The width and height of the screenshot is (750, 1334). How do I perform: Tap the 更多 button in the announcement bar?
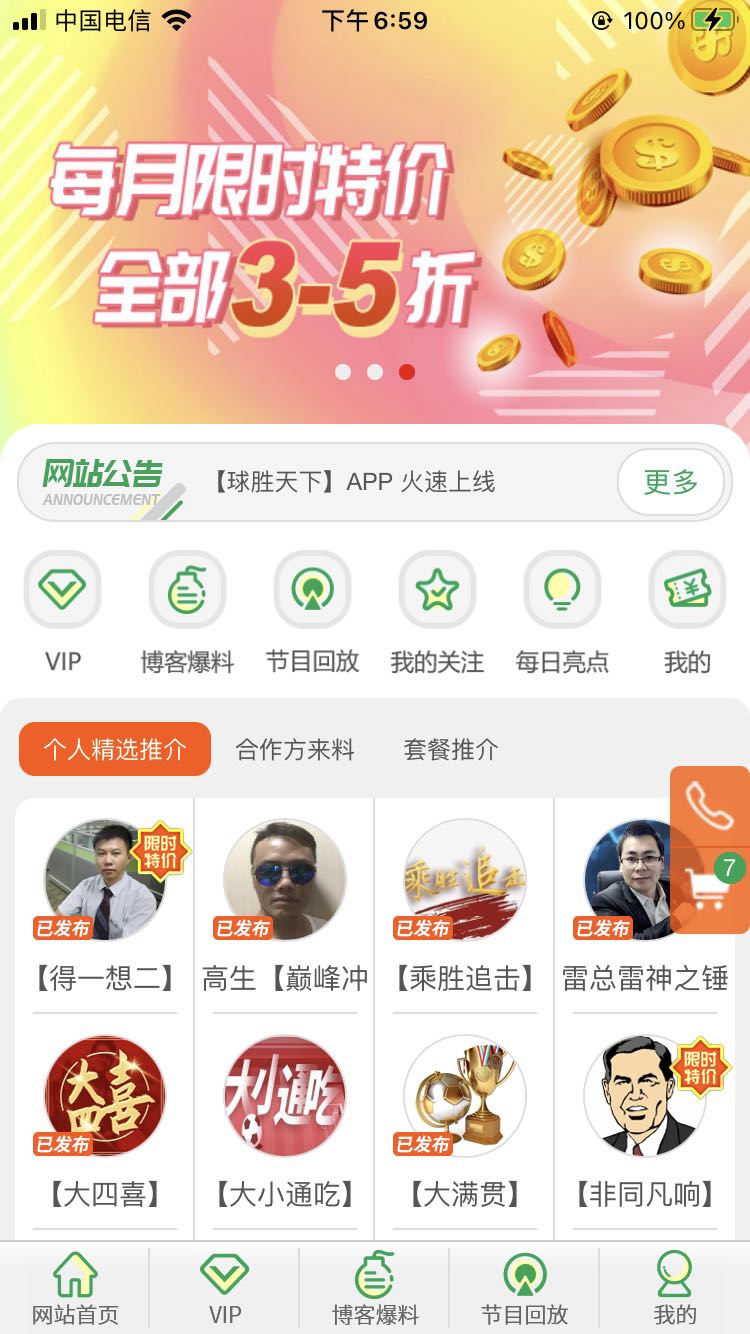670,482
